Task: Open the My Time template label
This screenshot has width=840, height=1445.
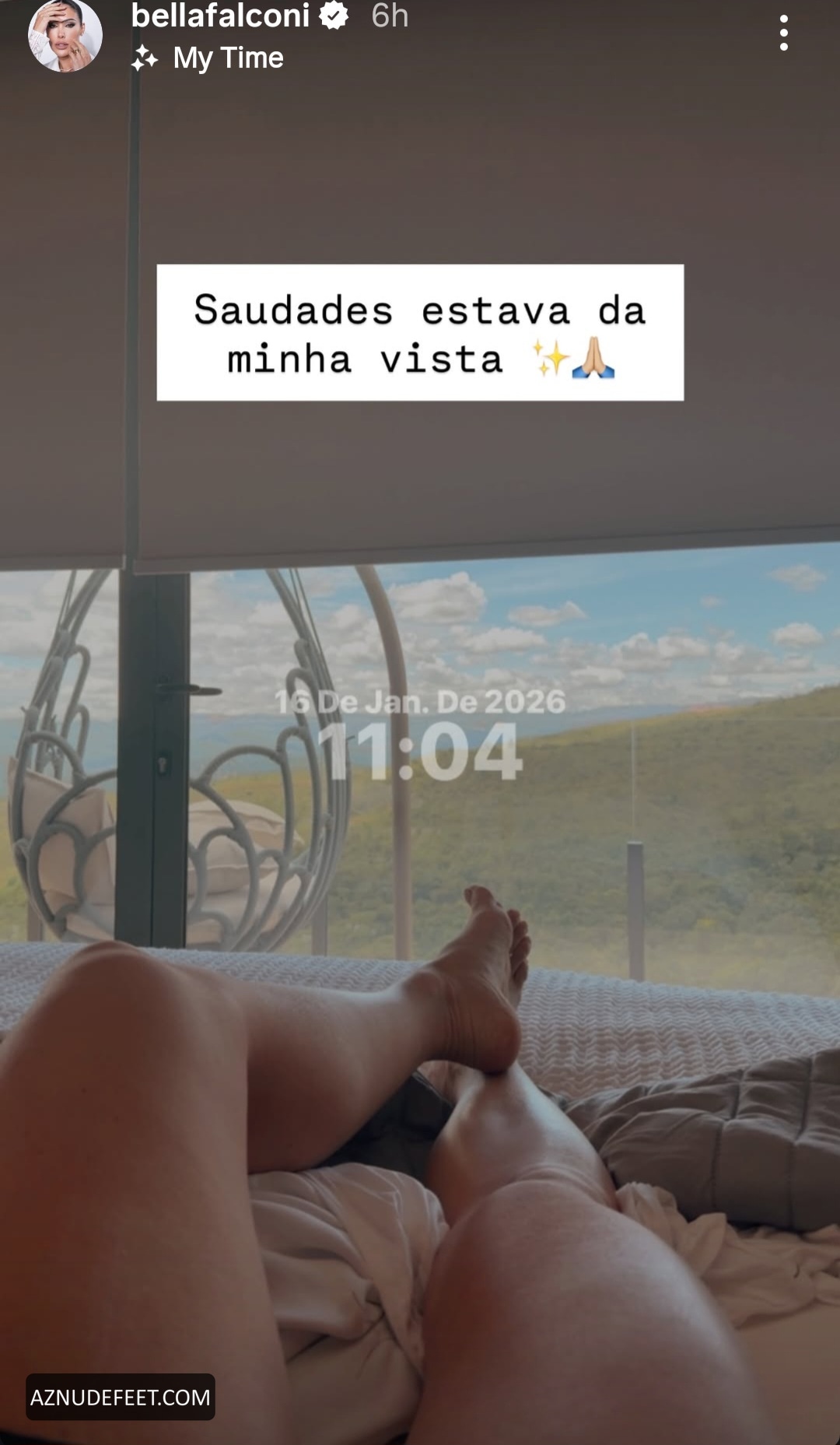Action: coord(227,58)
